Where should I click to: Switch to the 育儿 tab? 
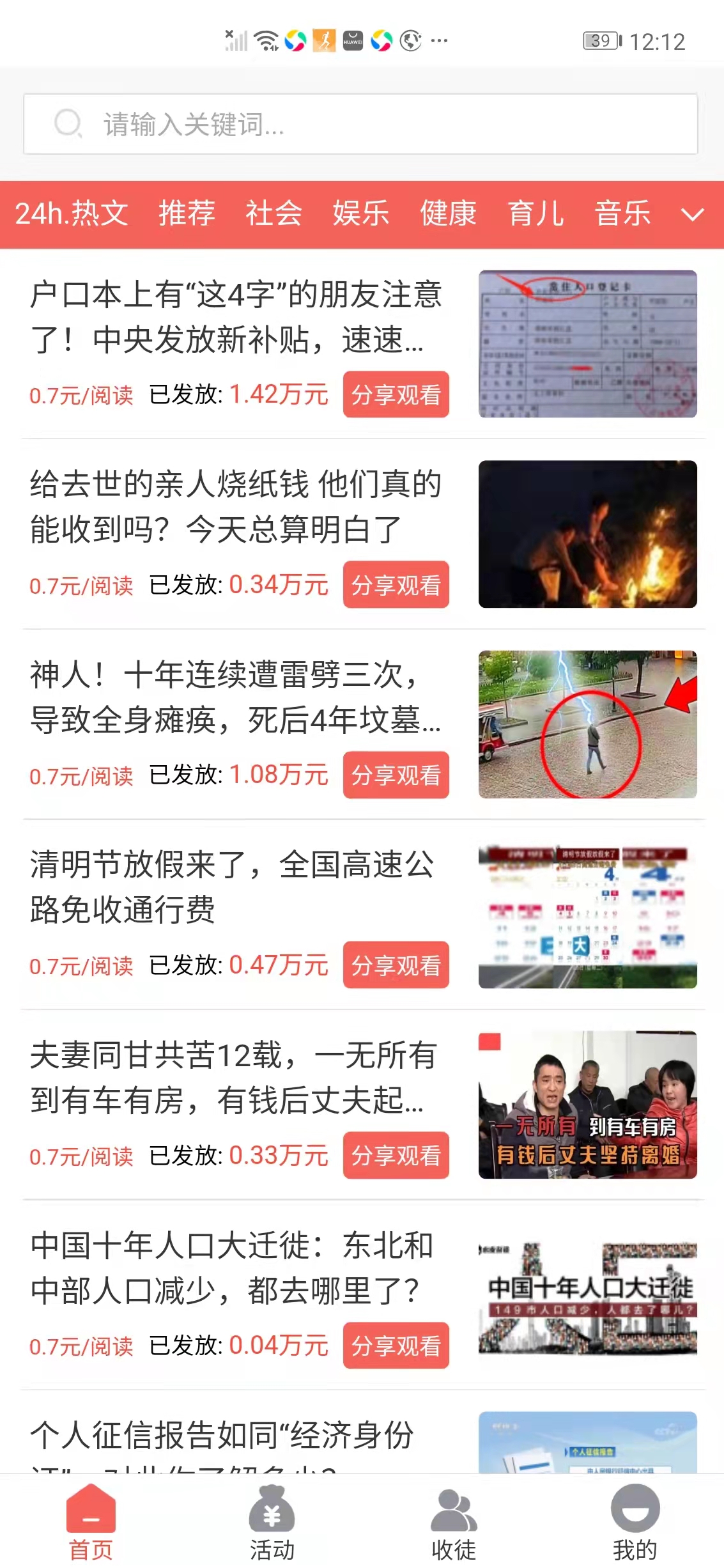[535, 213]
